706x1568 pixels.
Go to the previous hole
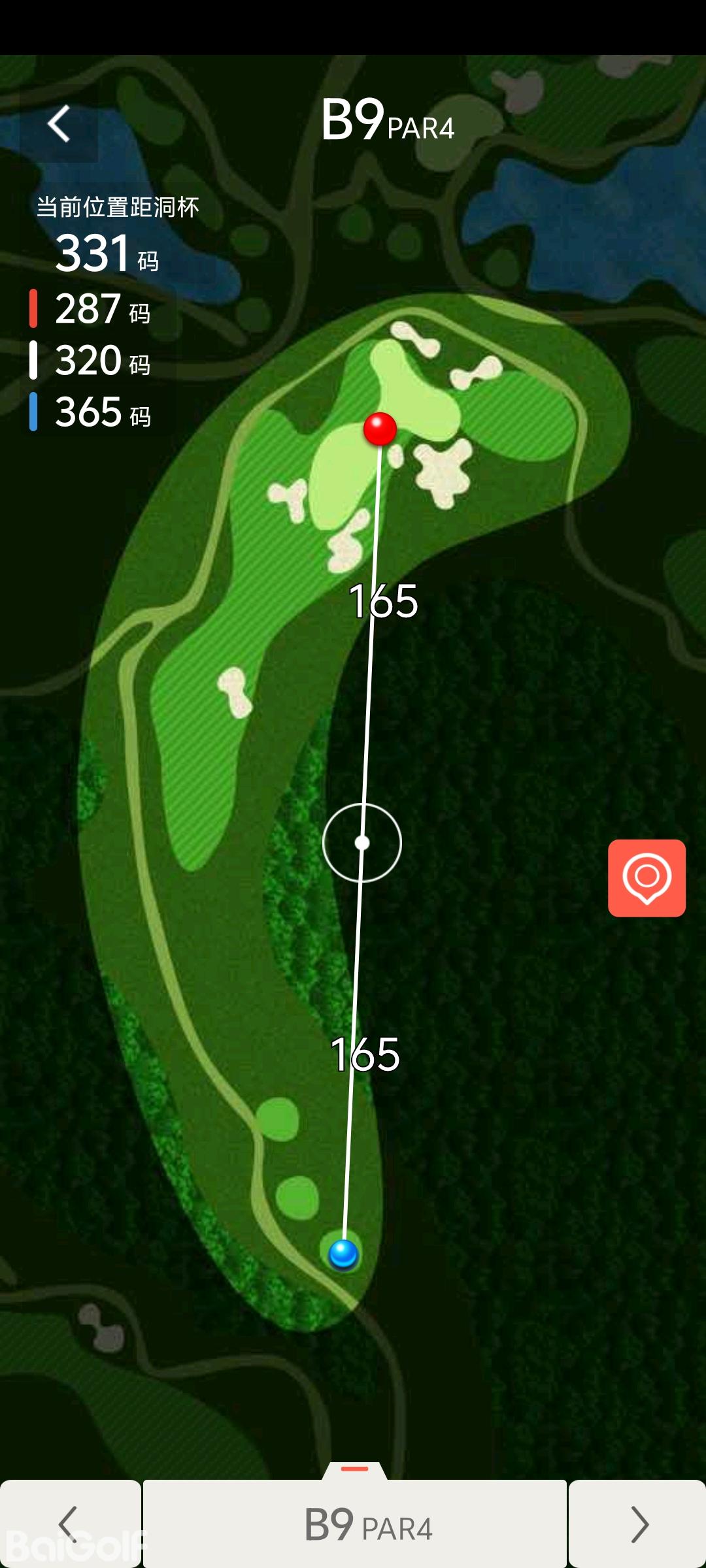pos(69,1524)
